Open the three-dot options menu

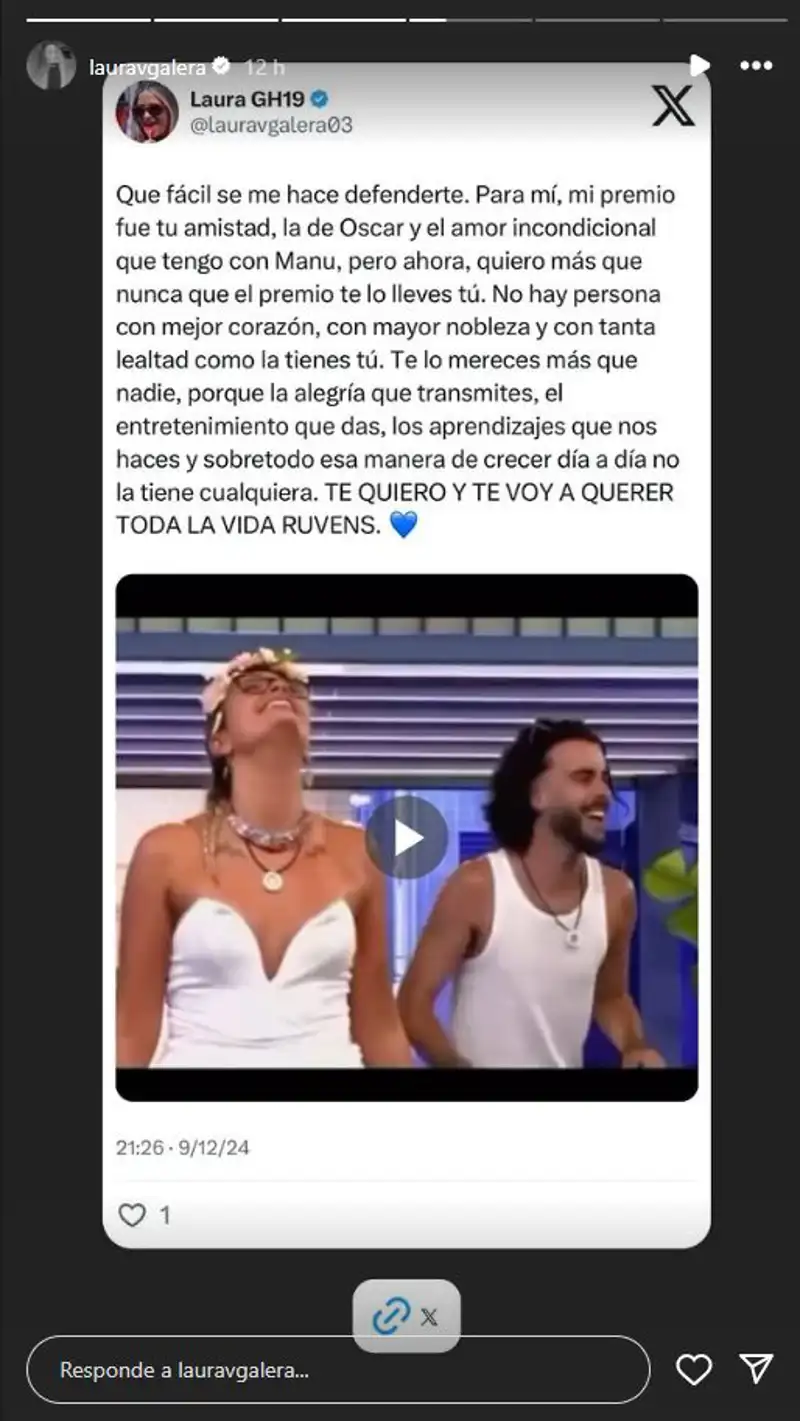tap(755, 66)
